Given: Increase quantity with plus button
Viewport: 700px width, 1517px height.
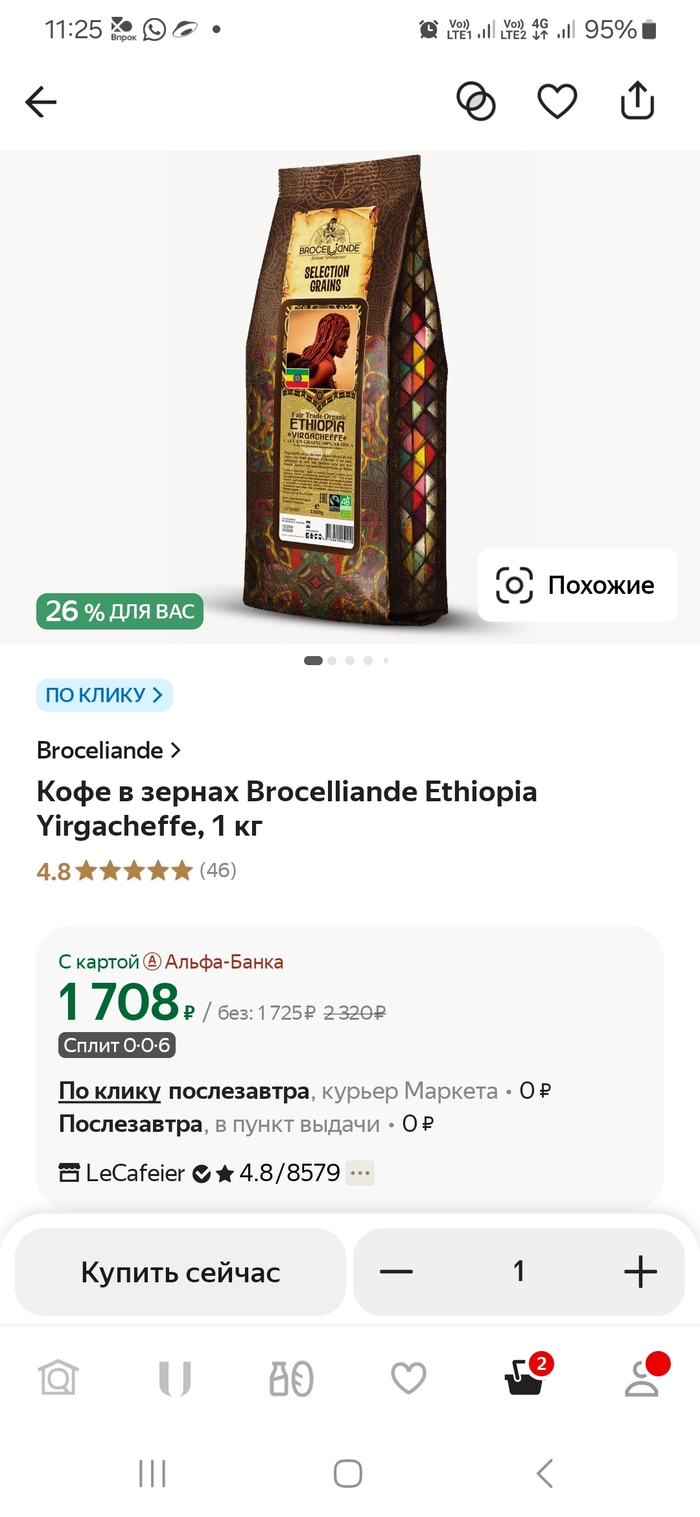Looking at the screenshot, I should tap(640, 1272).
